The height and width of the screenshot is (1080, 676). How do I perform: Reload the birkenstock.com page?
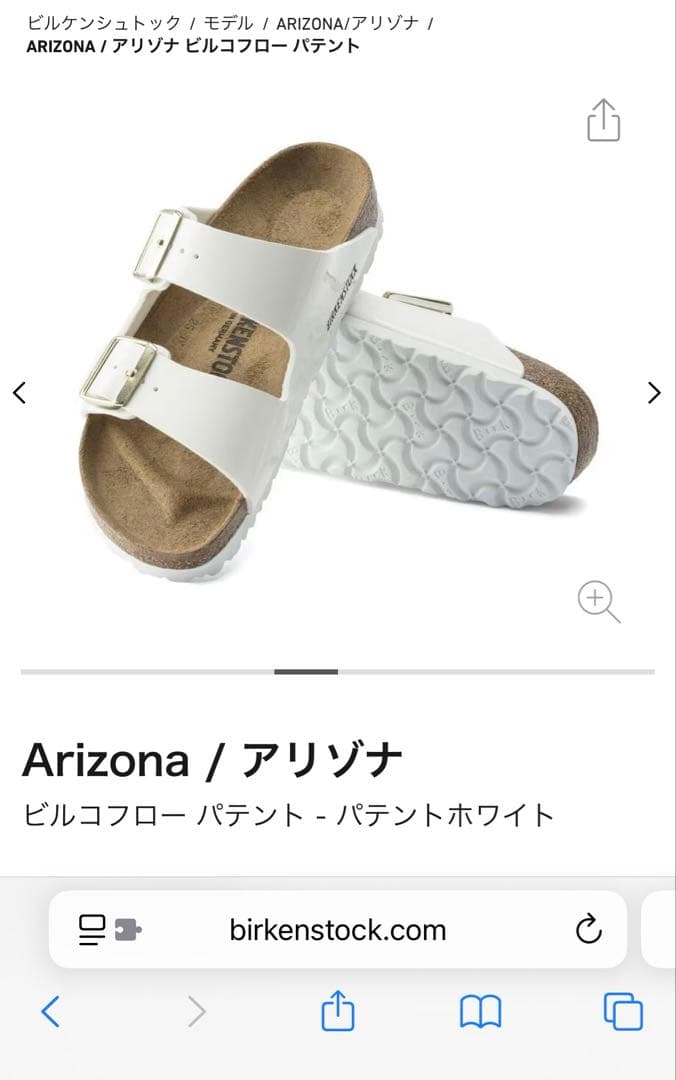(589, 930)
